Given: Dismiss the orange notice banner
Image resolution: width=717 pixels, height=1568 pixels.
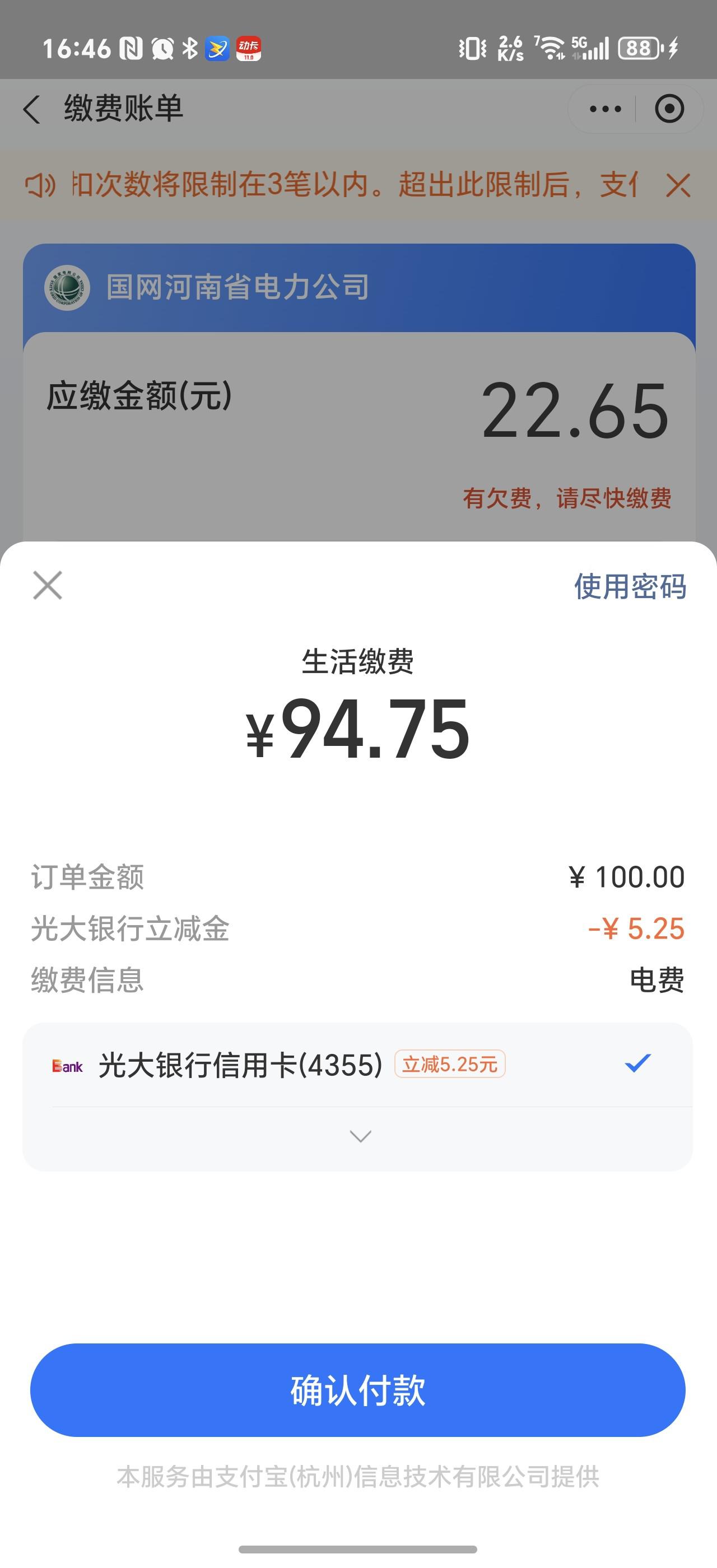Looking at the screenshot, I should pyautogui.click(x=677, y=185).
